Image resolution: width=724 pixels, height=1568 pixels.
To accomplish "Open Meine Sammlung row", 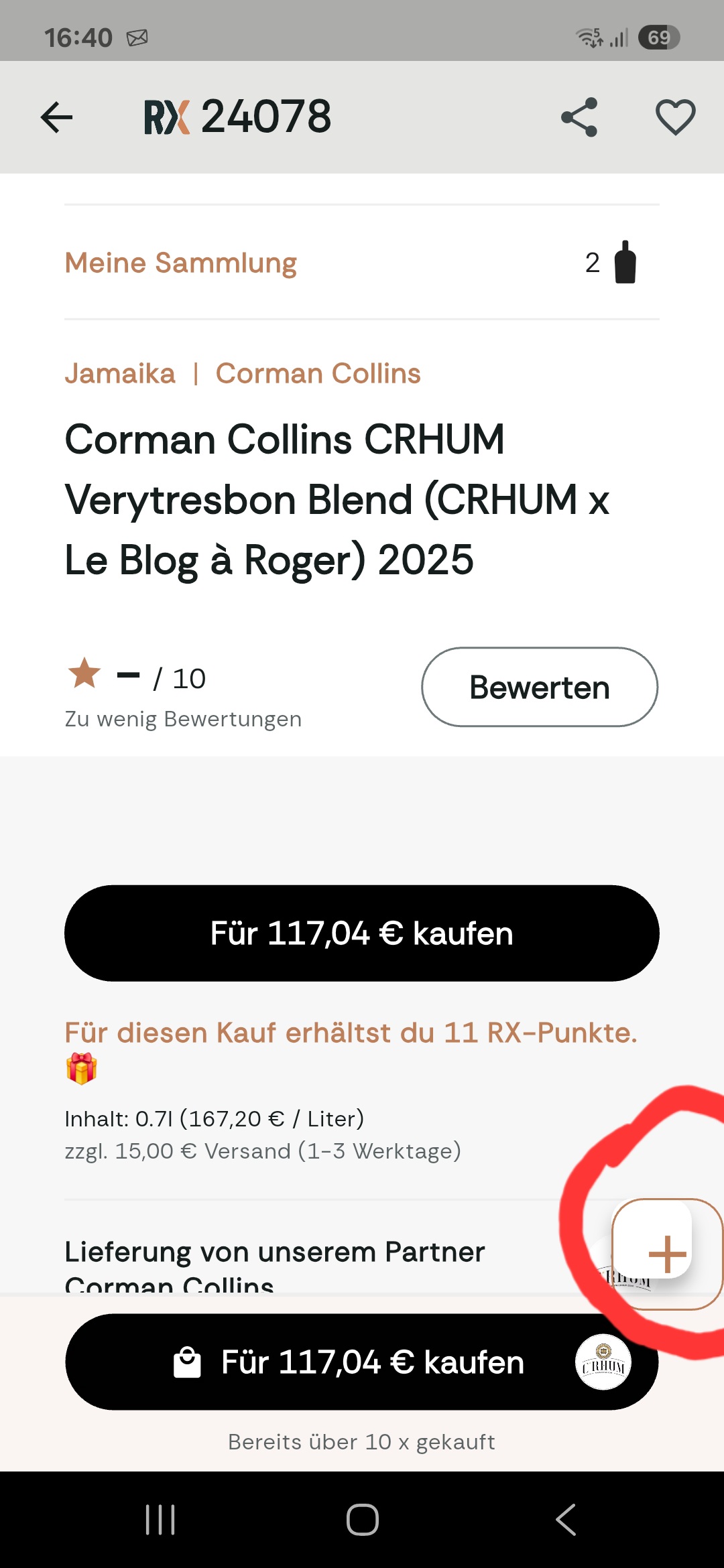I will pyautogui.click(x=362, y=263).
